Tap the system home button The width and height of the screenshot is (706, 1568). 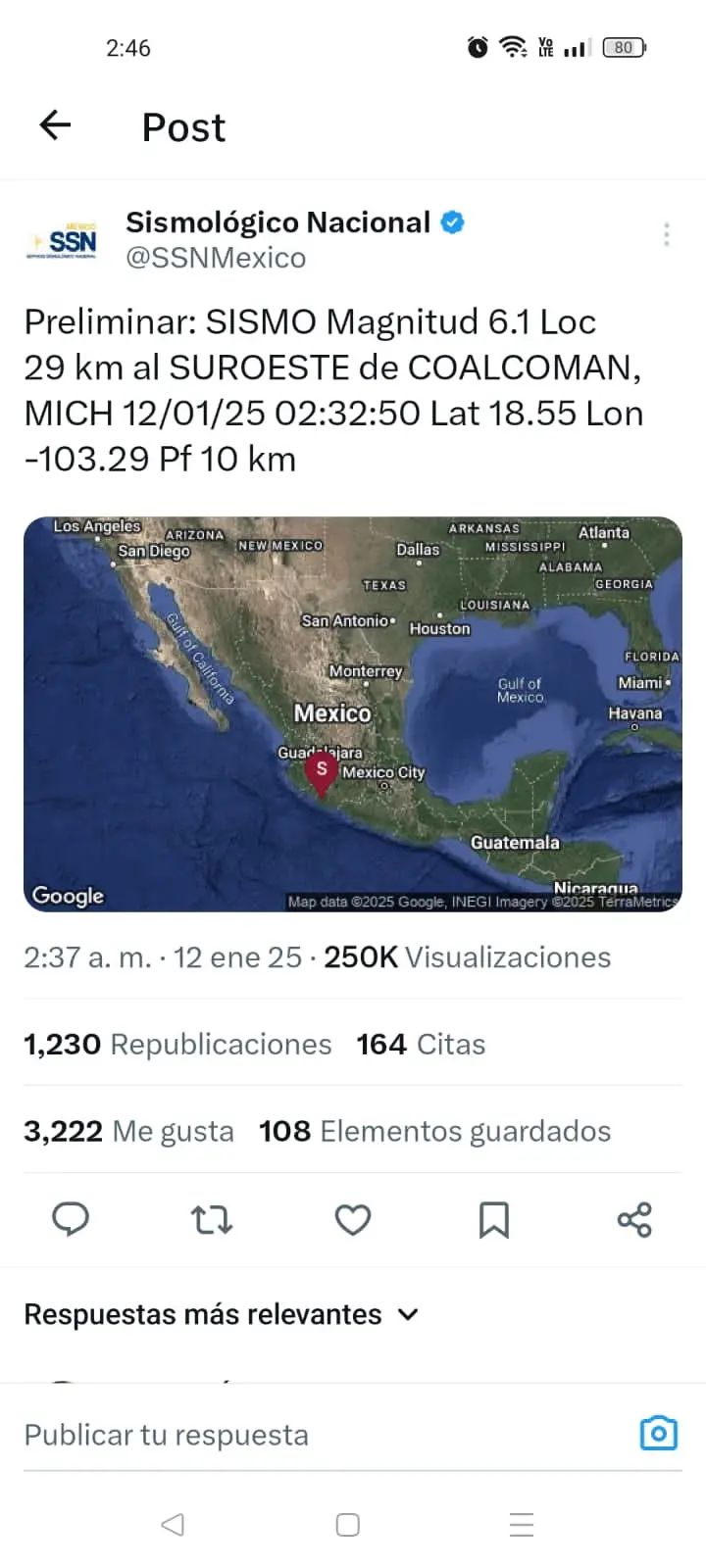coord(347,1525)
